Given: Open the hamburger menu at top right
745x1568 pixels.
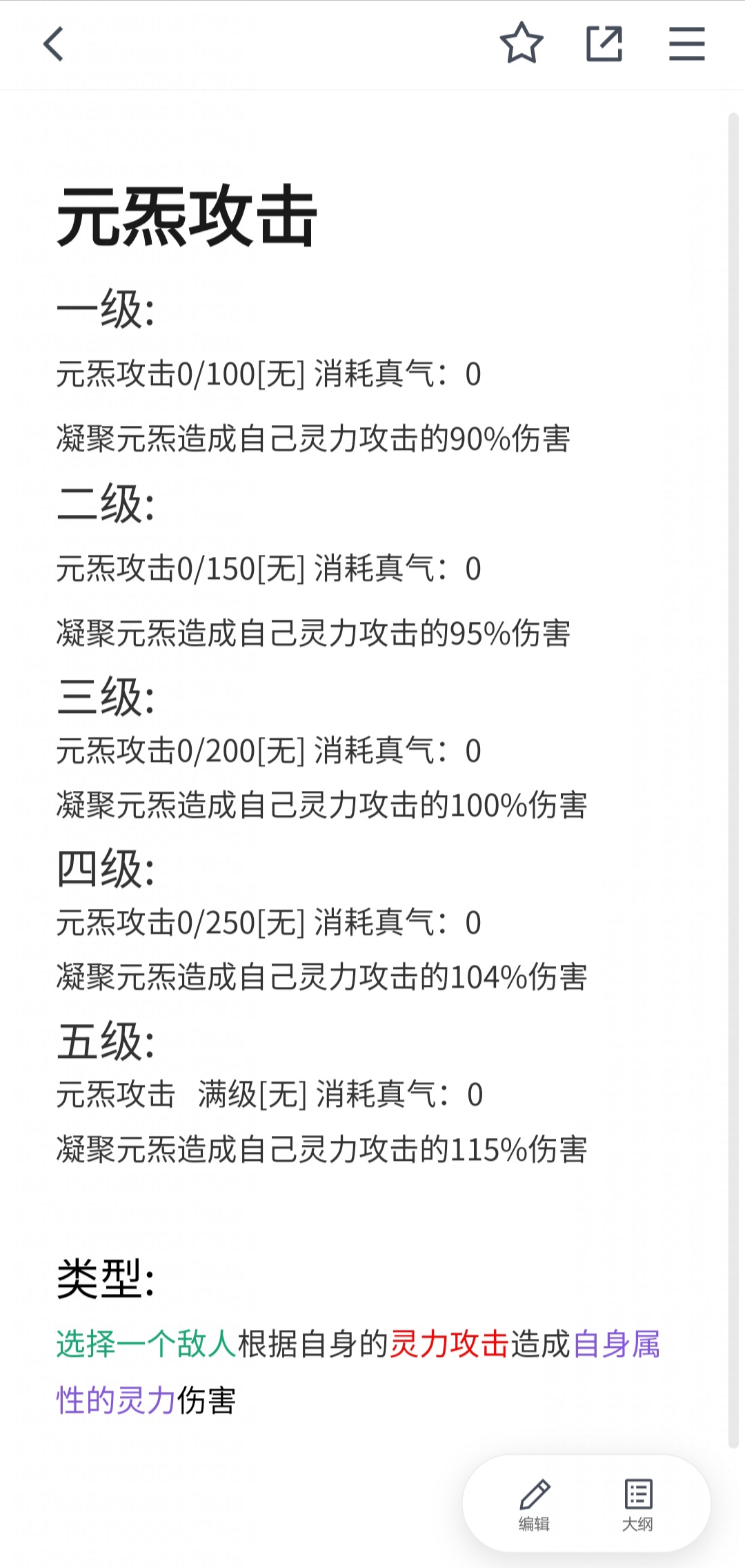Looking at the screenshot, I should click(687, 44).
